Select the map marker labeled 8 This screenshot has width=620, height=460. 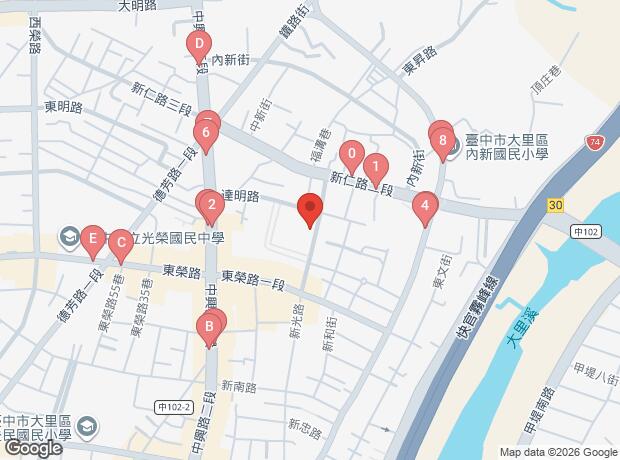coord(443,140)
